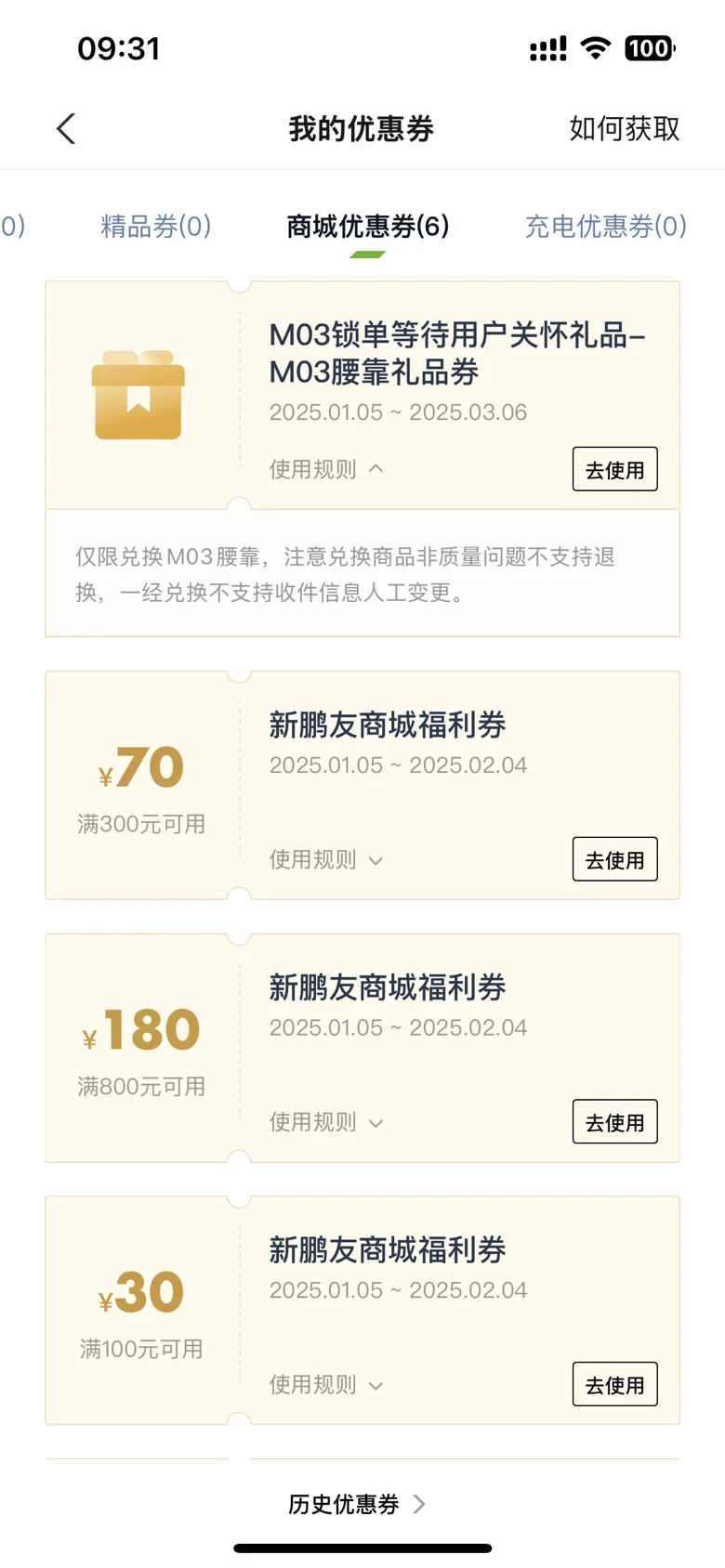The image size is (725, 1568).
Task: Open 历史优惠券 coupon history
Action: [x=357, y=1504]
